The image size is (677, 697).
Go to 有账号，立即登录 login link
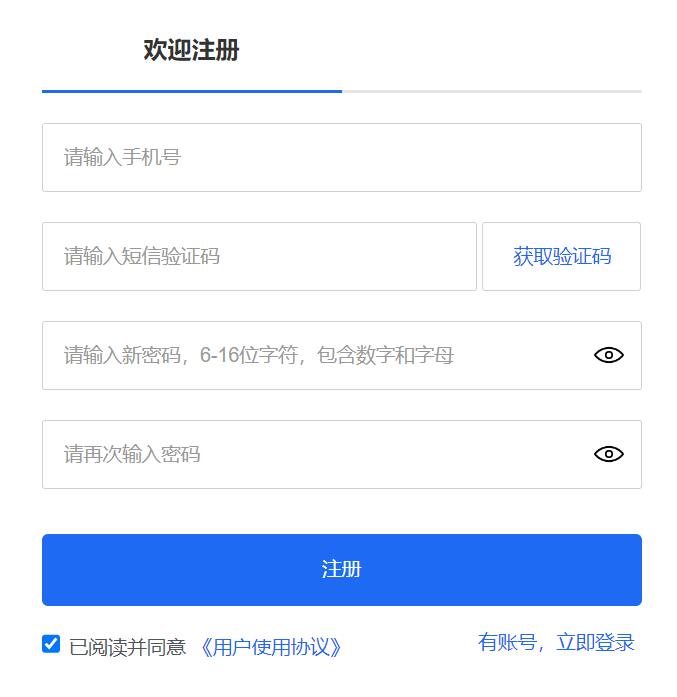[556, 642]
